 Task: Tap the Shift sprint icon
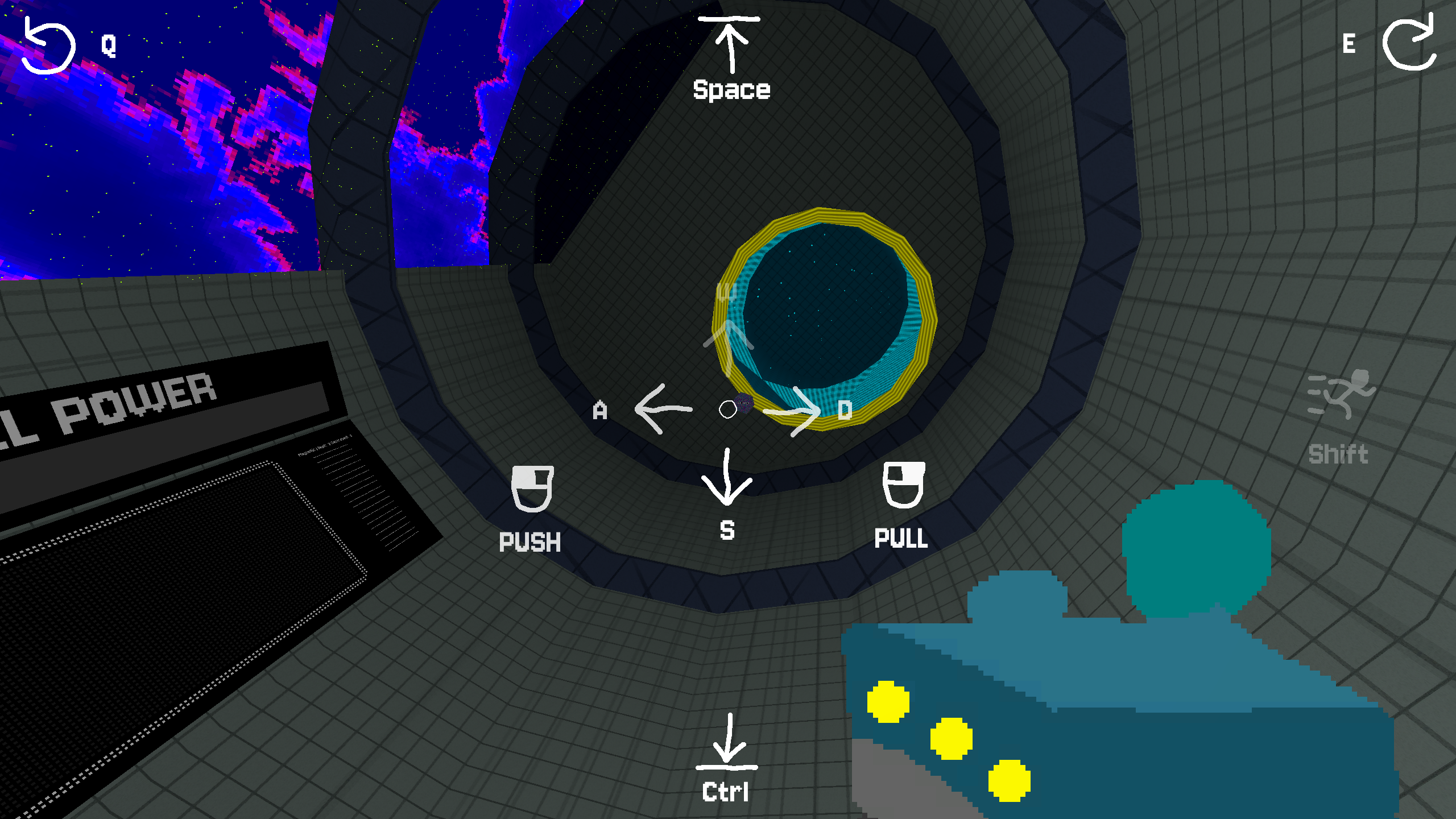point(1341,394)
